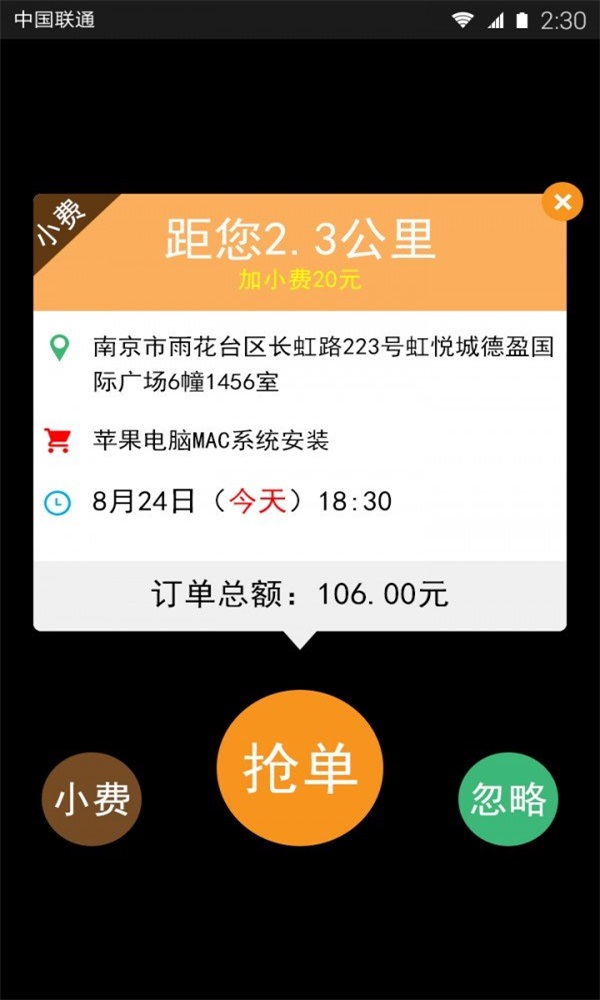This screenshot has width=600, height=1000.
Task: Ignore this order with 忽略
Action: [508, 799]
